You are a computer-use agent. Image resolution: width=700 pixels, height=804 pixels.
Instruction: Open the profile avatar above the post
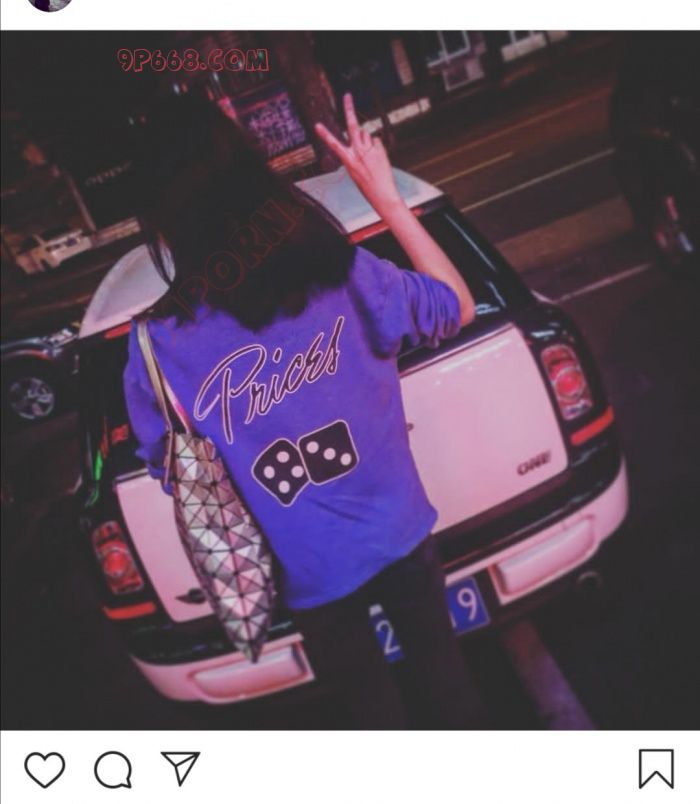pyautogui.click(x=49, y=4)
